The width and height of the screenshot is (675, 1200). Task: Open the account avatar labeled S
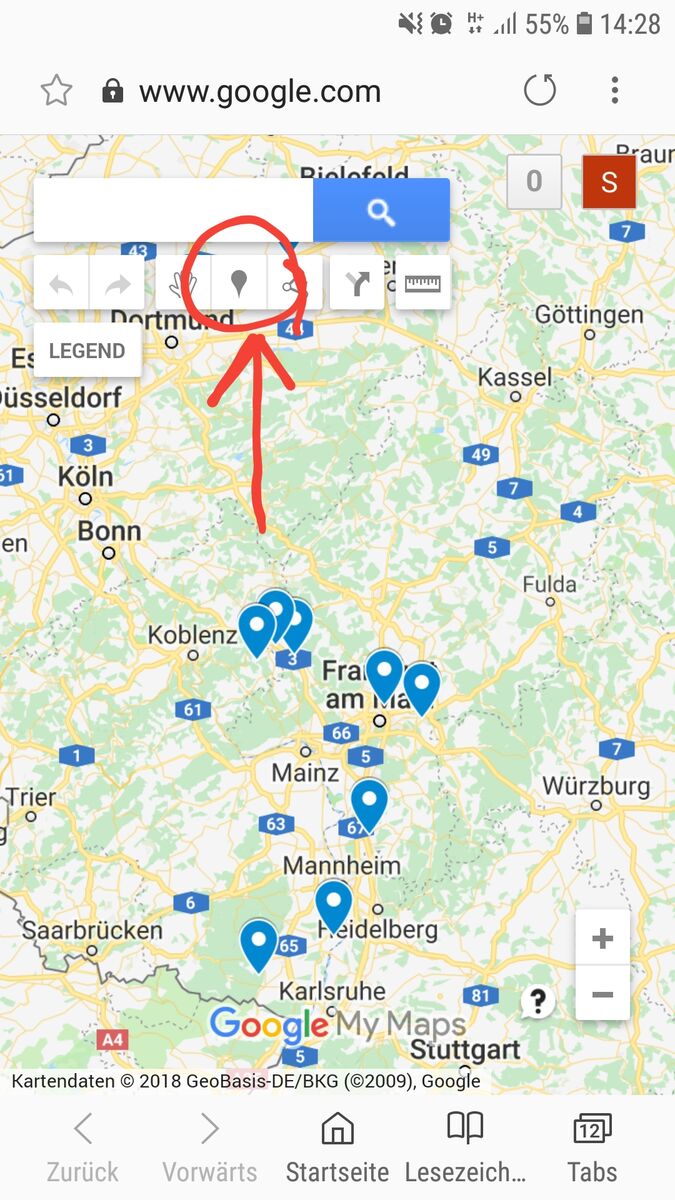click(609, 183)
